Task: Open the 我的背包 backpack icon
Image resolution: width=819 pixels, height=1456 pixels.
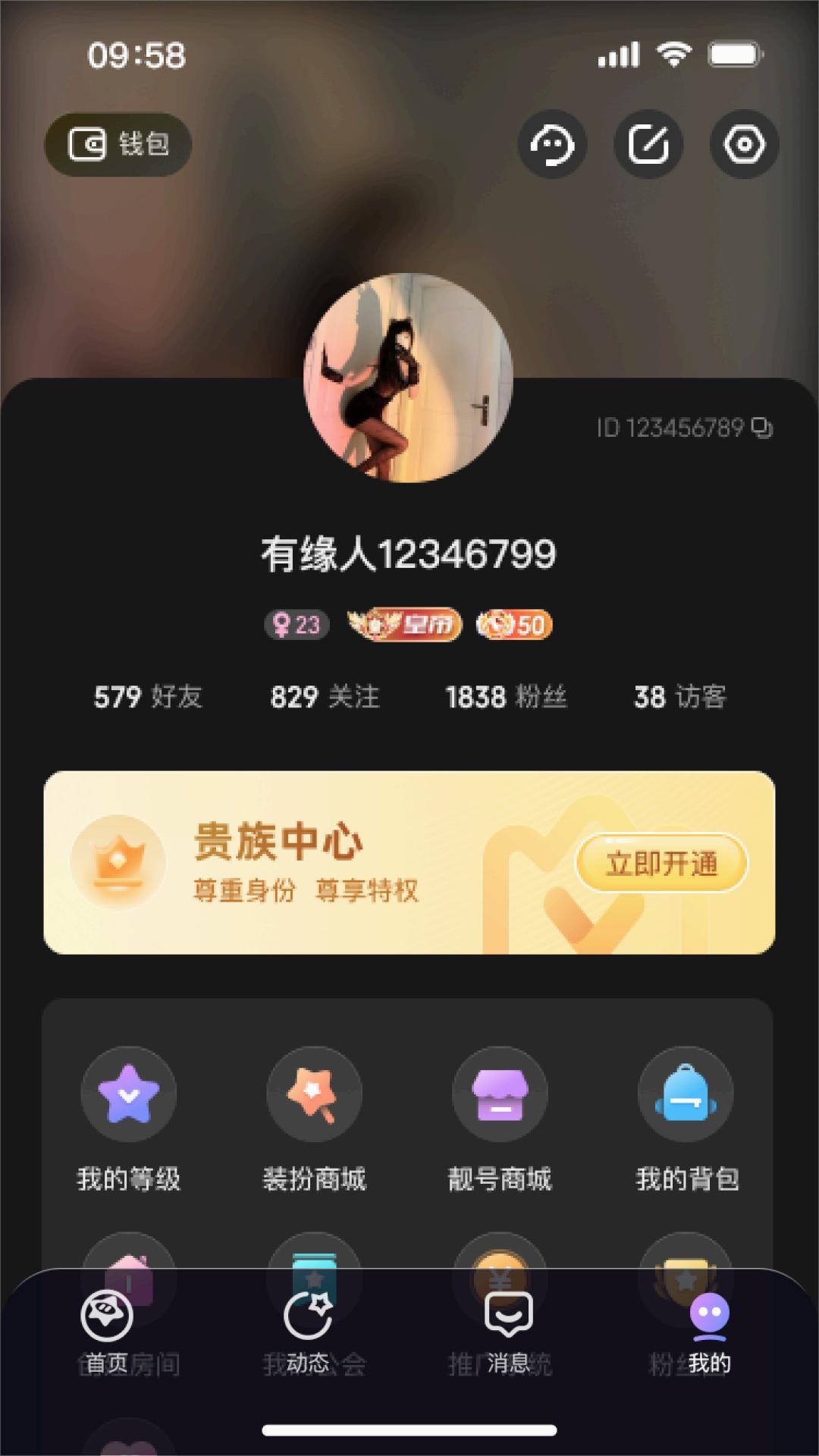Action: (x=685, y=1094)
